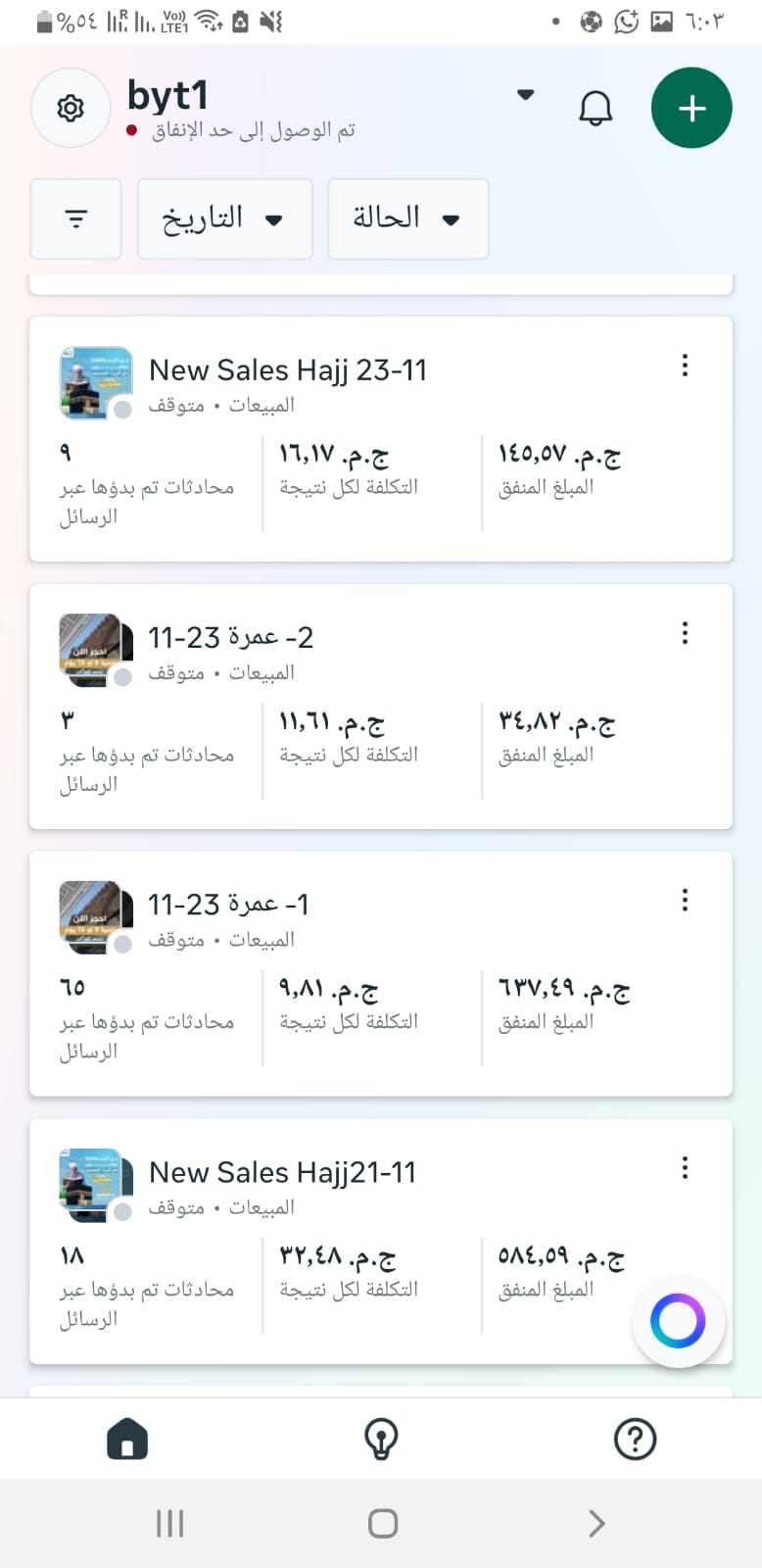Open the عمرة 23-11 -2 campaign card
This screenshot has height=1568, width=762.
tap(231, 638)
